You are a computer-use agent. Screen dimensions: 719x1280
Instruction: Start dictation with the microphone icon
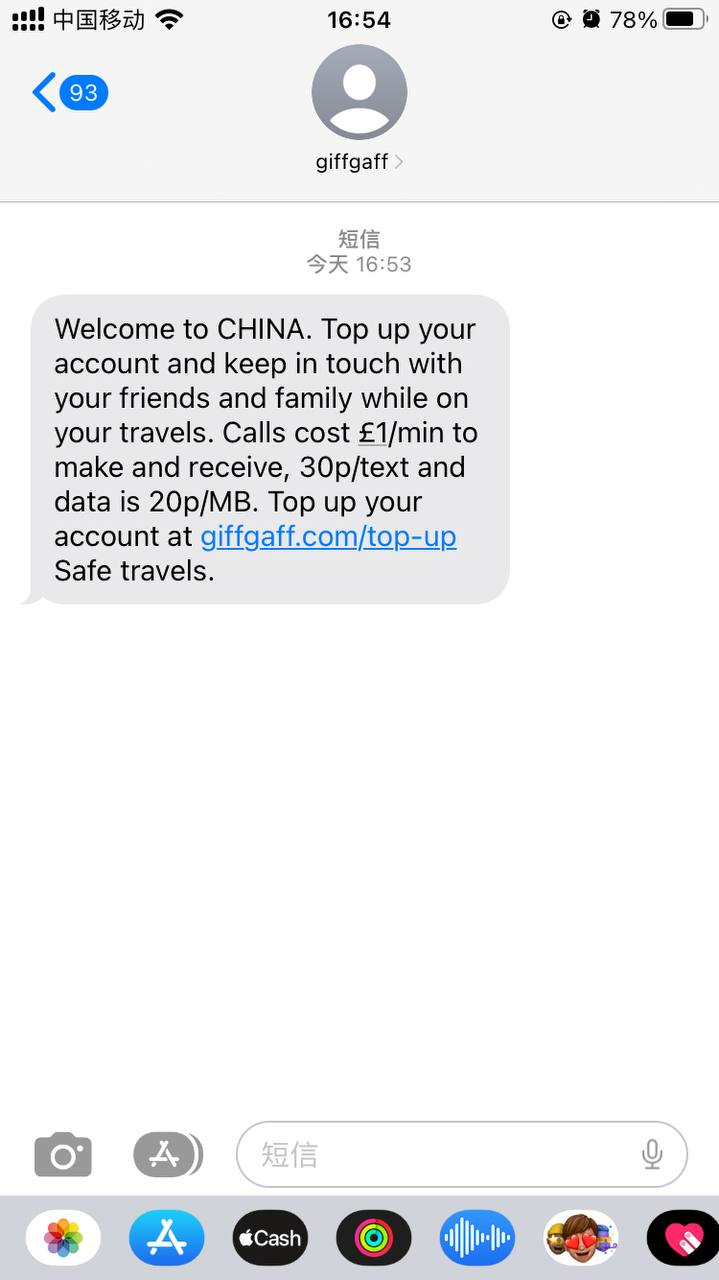[x=652, y=1155]
